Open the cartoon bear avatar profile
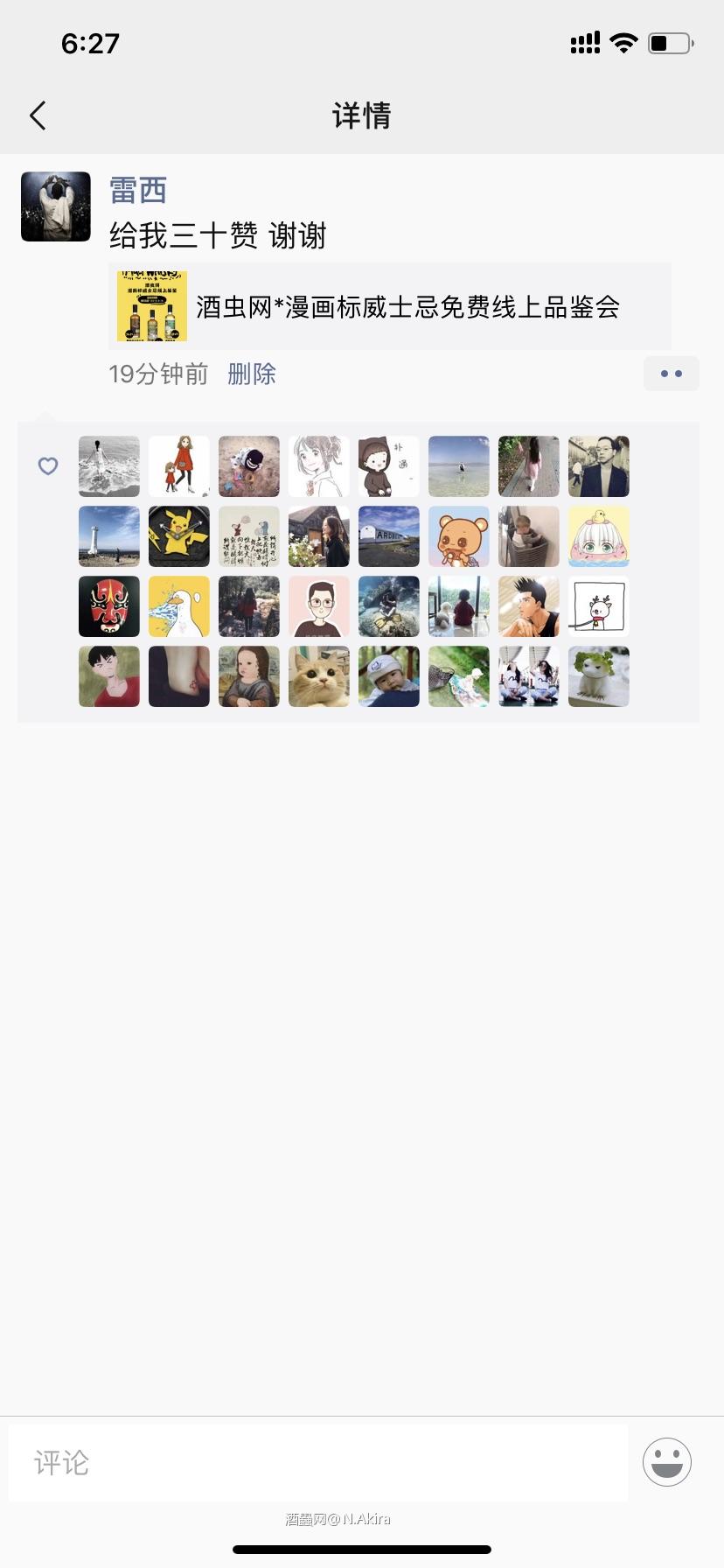724x1568 pixels. pyautogui.click(x=459, y=536)
